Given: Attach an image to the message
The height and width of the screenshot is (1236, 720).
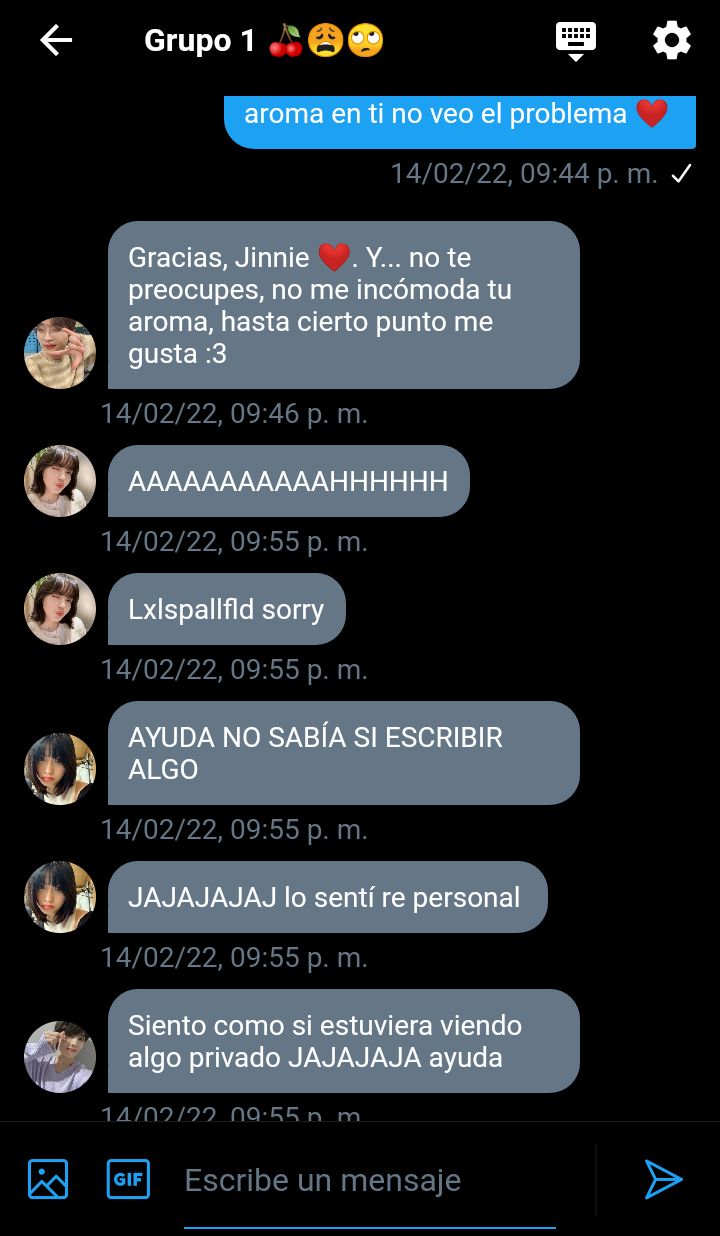Looking at the screenshot, I should tap(48, 1179).
